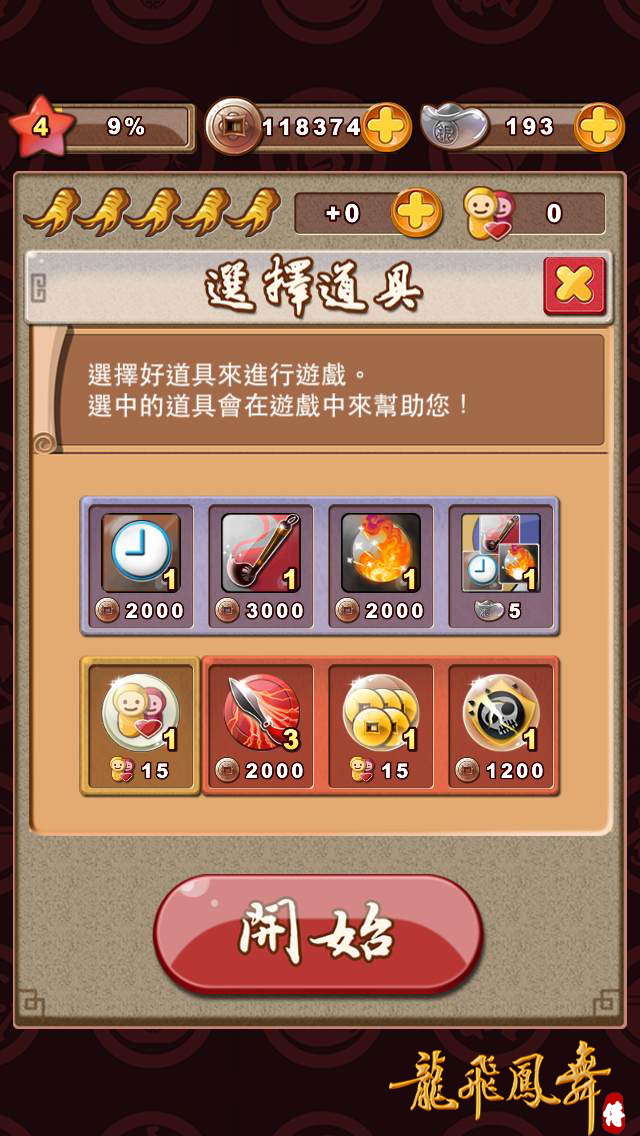Viewport: 640px width, 1136px height.
Task: Tap the 開始 start button
Action: tap(318, 933)
